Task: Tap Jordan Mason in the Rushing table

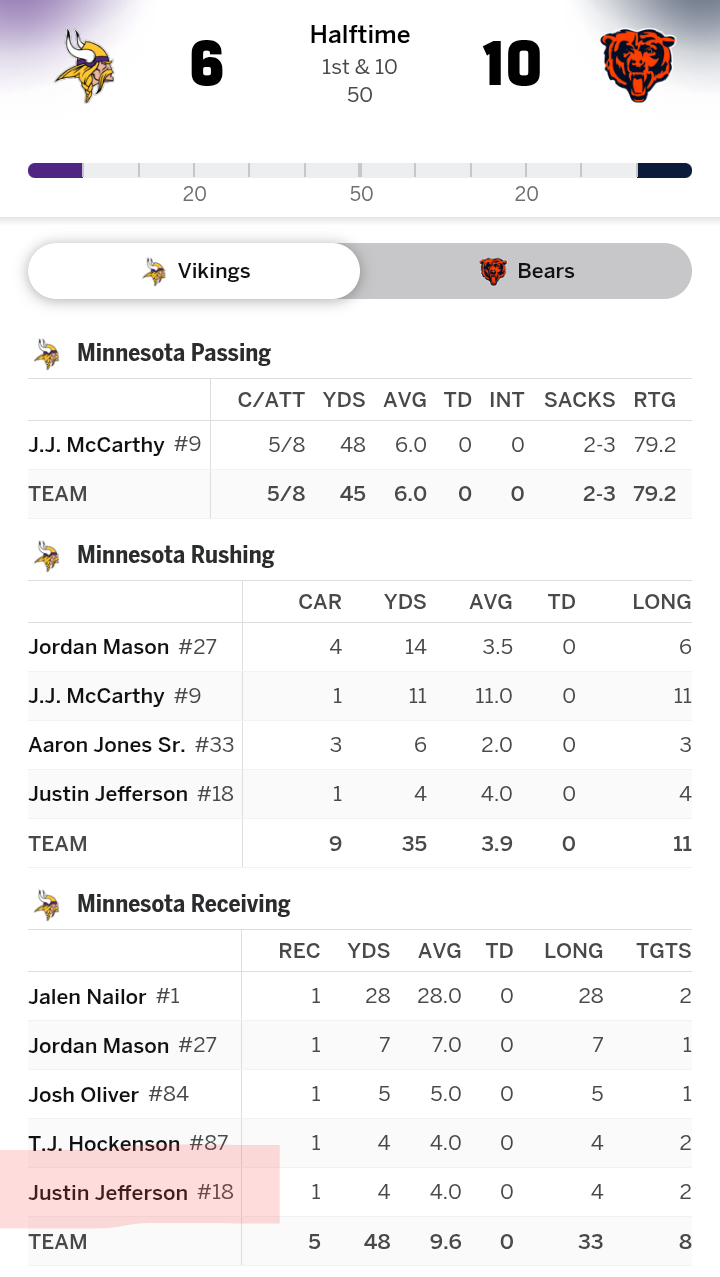Action: pos(99,647)
